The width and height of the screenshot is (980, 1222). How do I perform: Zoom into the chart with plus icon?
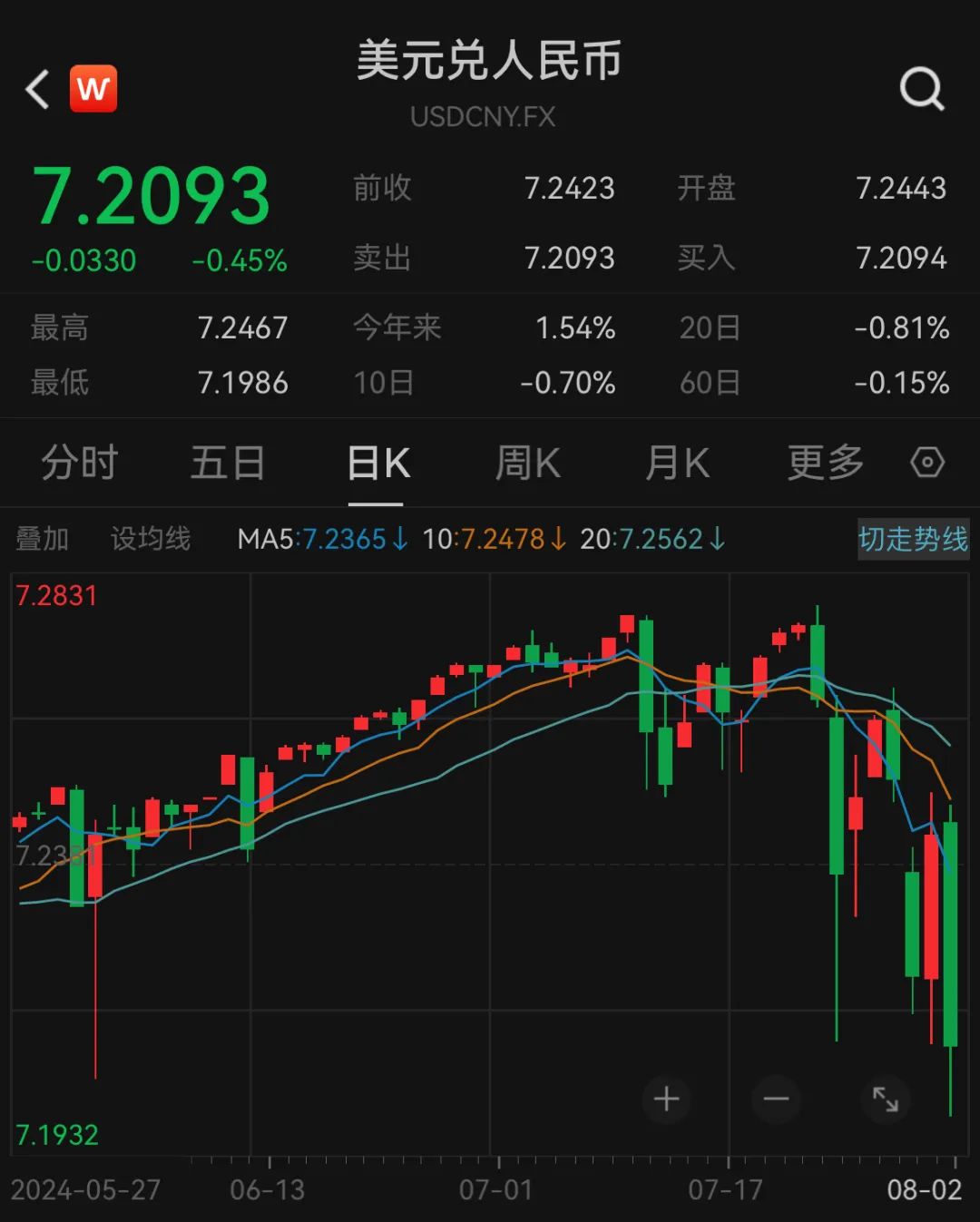(x=667, y=1100)
